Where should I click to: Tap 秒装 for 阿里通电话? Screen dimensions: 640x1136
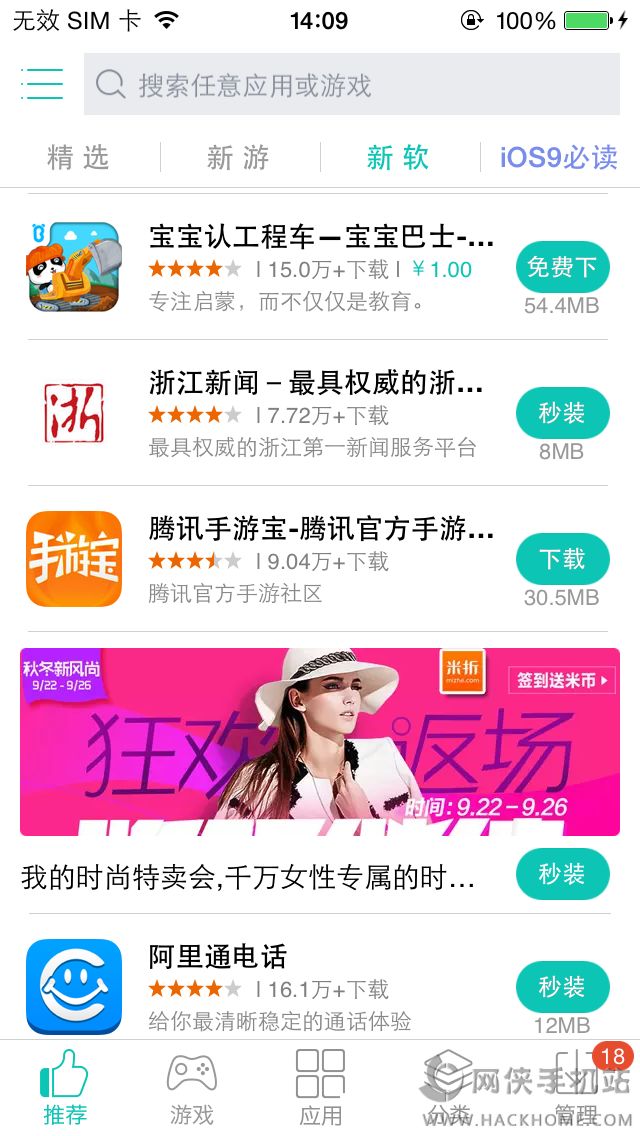[562, 987]
